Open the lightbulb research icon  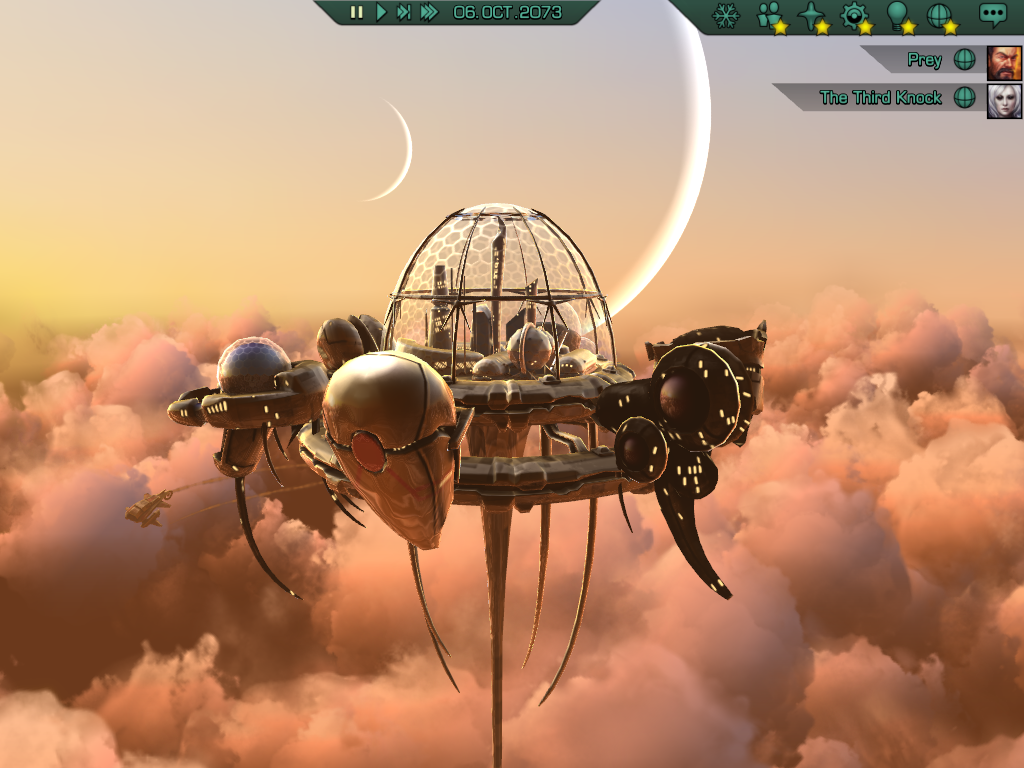click(x=897, y=15)
